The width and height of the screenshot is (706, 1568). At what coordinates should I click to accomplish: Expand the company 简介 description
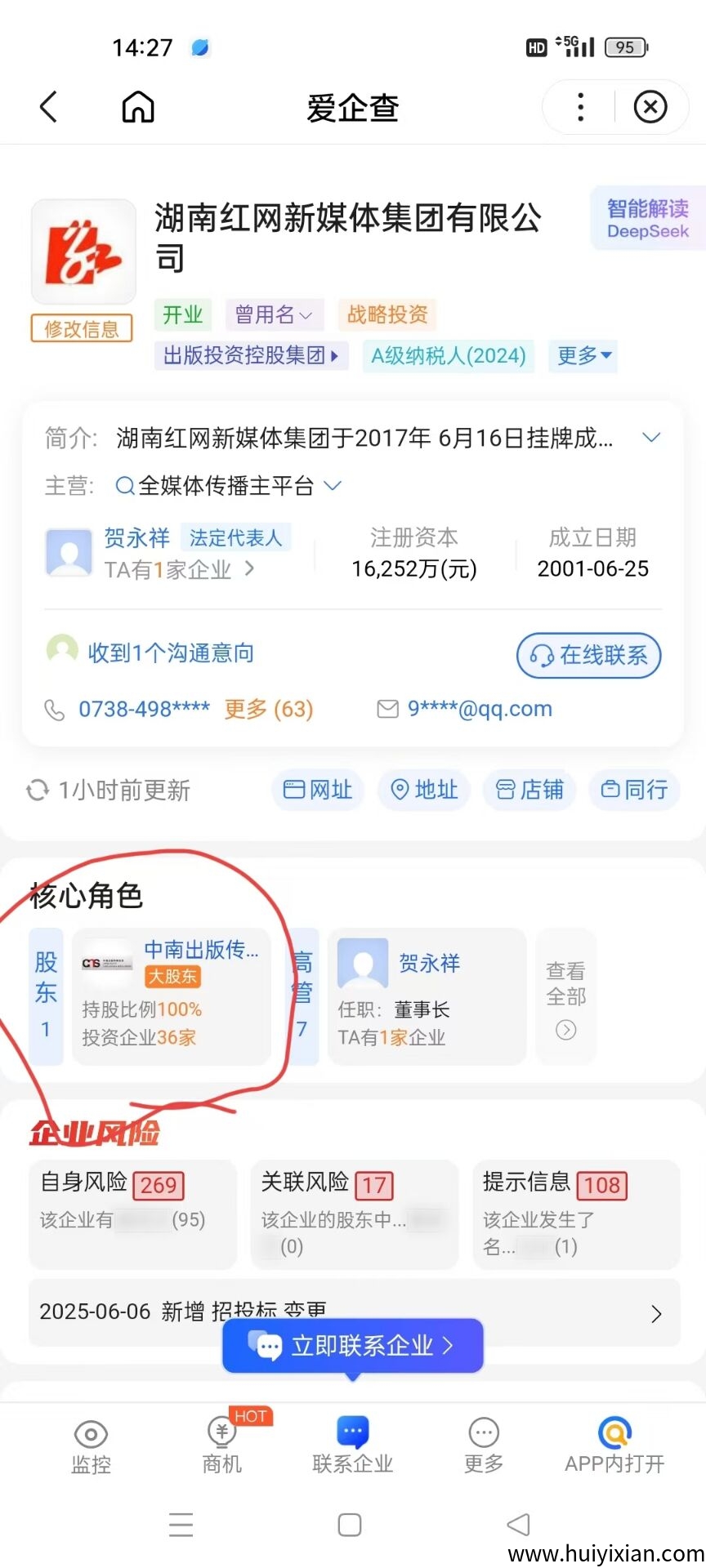pos(650,438)
